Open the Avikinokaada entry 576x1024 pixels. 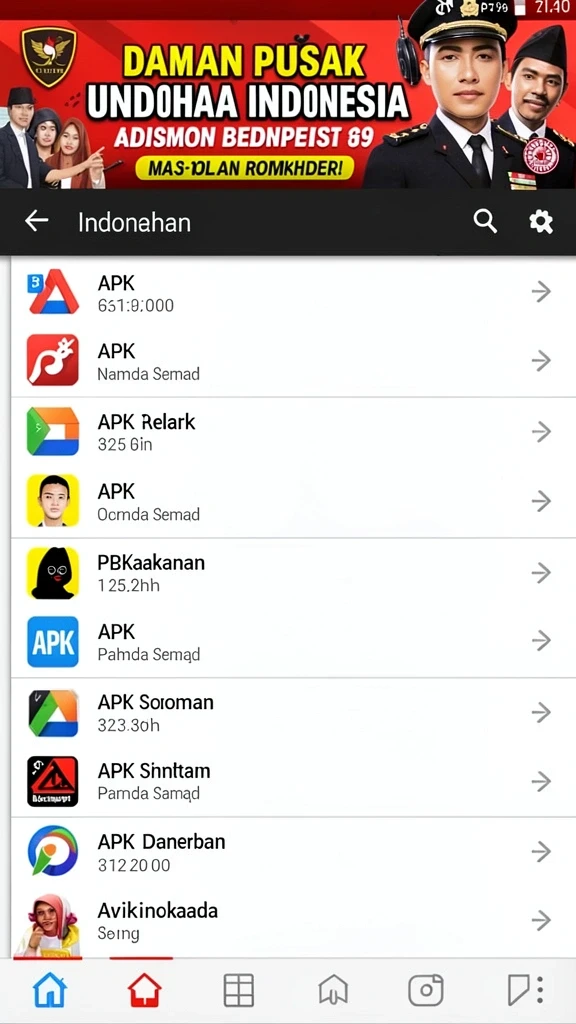(x=293, y=921)
